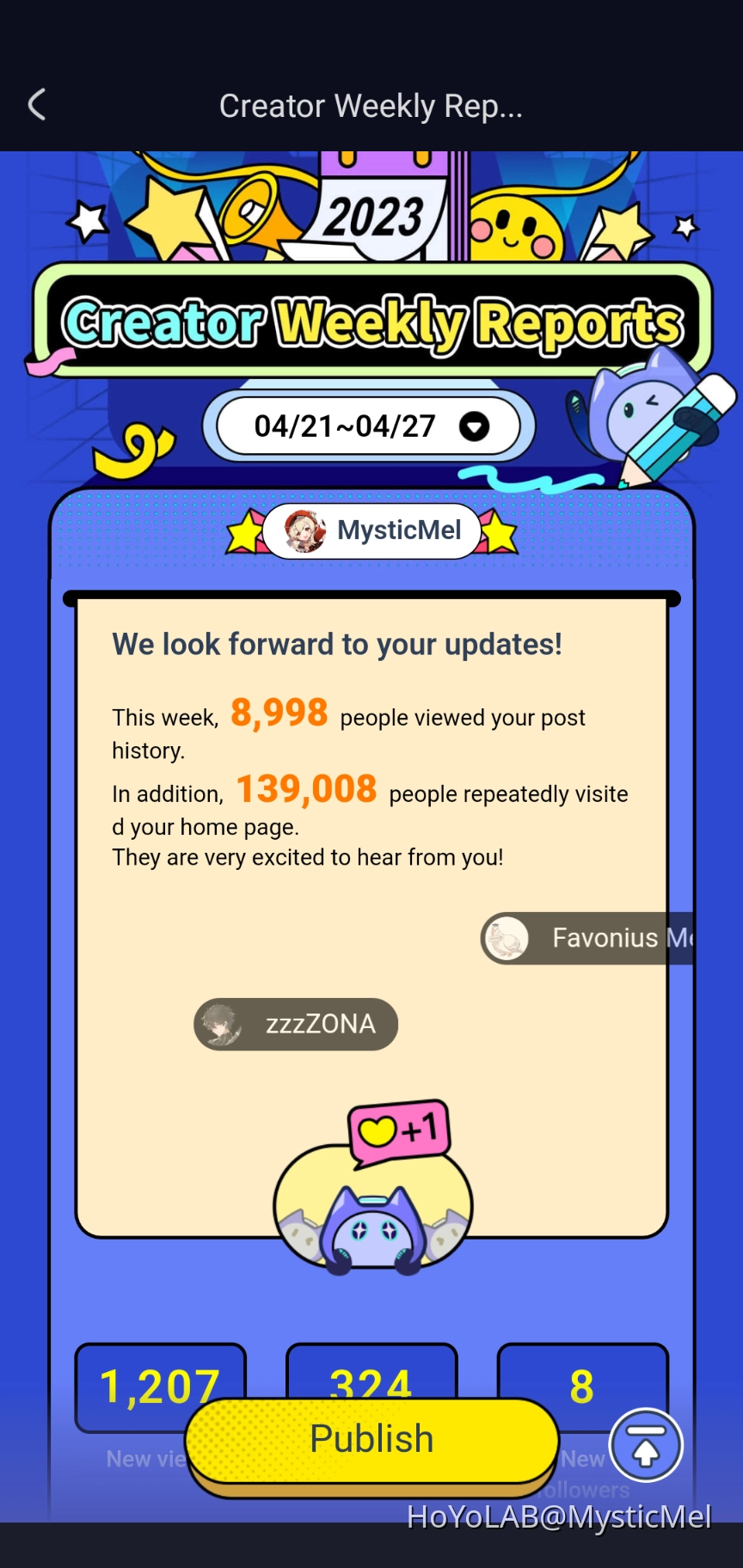743x1568 pixels.
Task: Open the Favonius visitor chip
Action: (x=588, y=938)
